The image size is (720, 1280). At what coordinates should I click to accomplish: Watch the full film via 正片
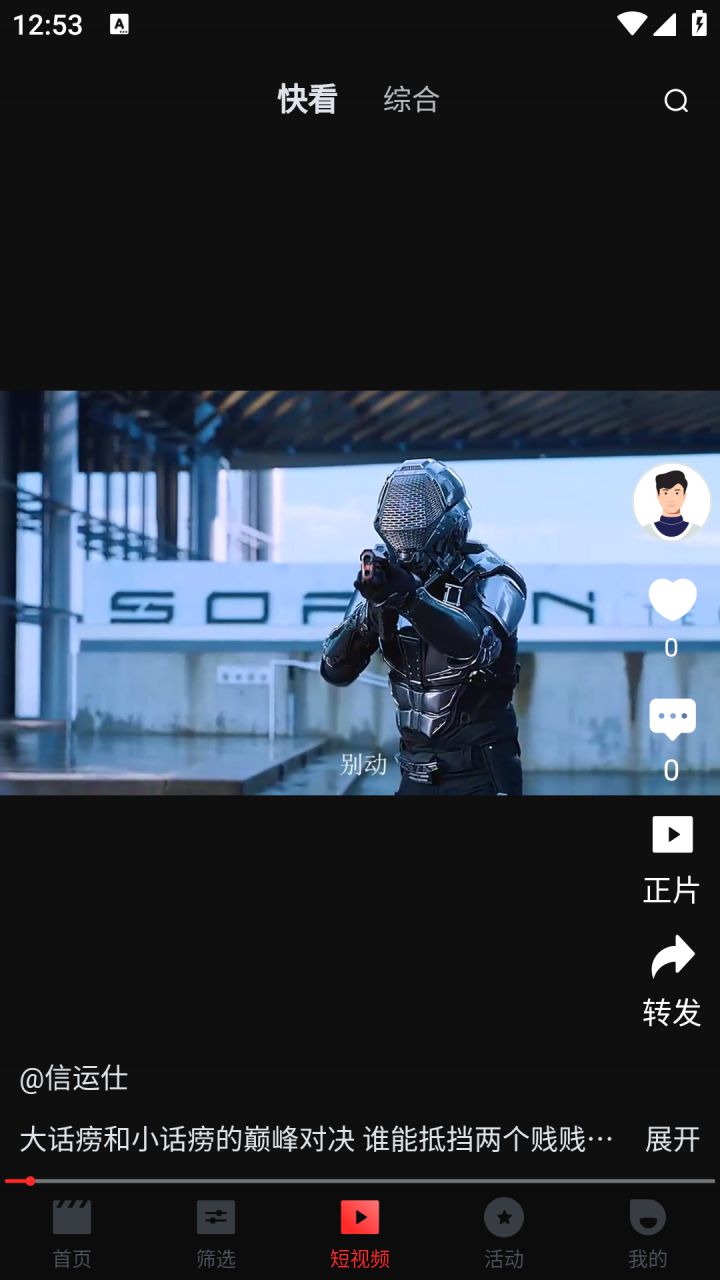pos(672,860)
